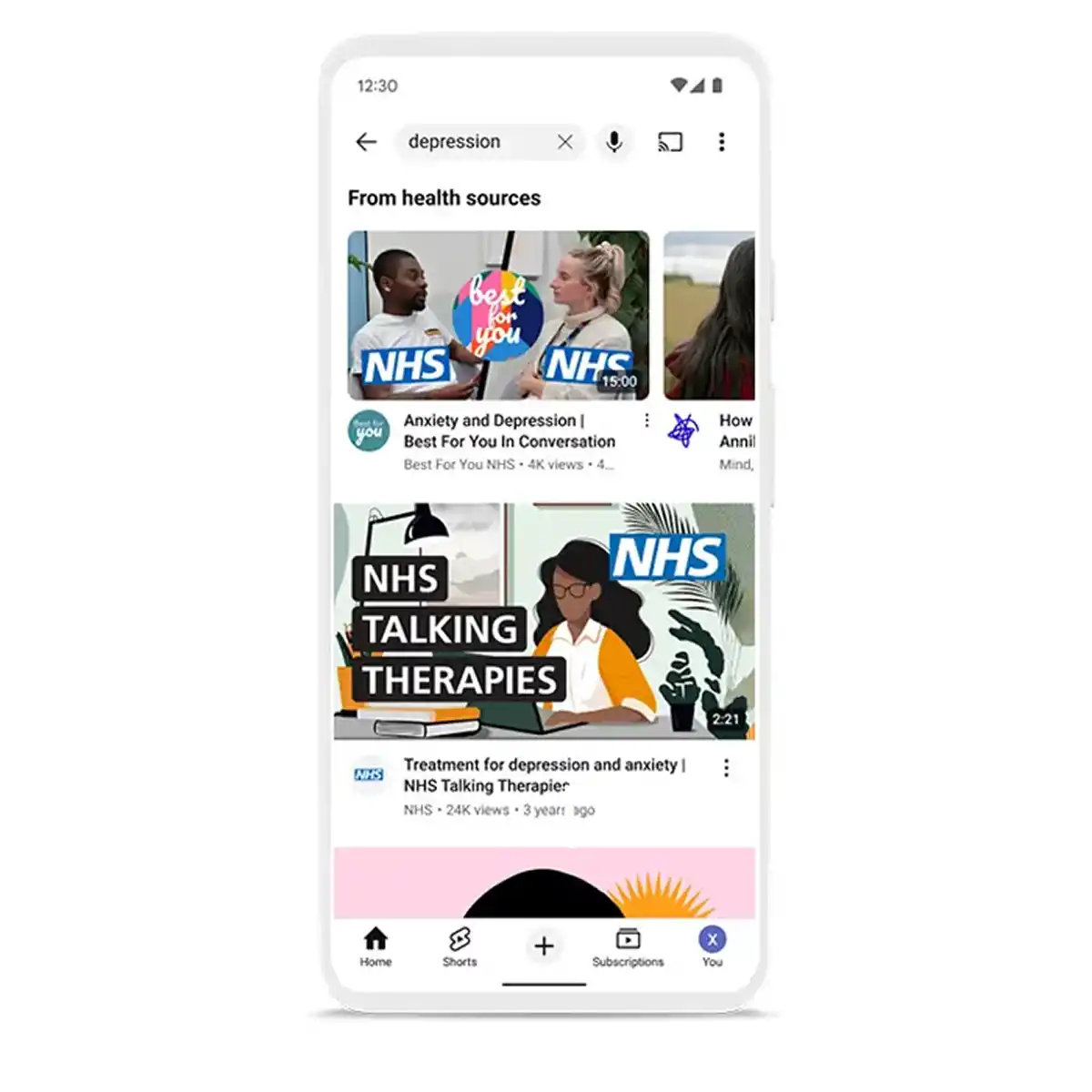Open options for Anxiety and Depression video
Image resolution: width=1092 pixels, height=1092 pixels.
point(646,420)
